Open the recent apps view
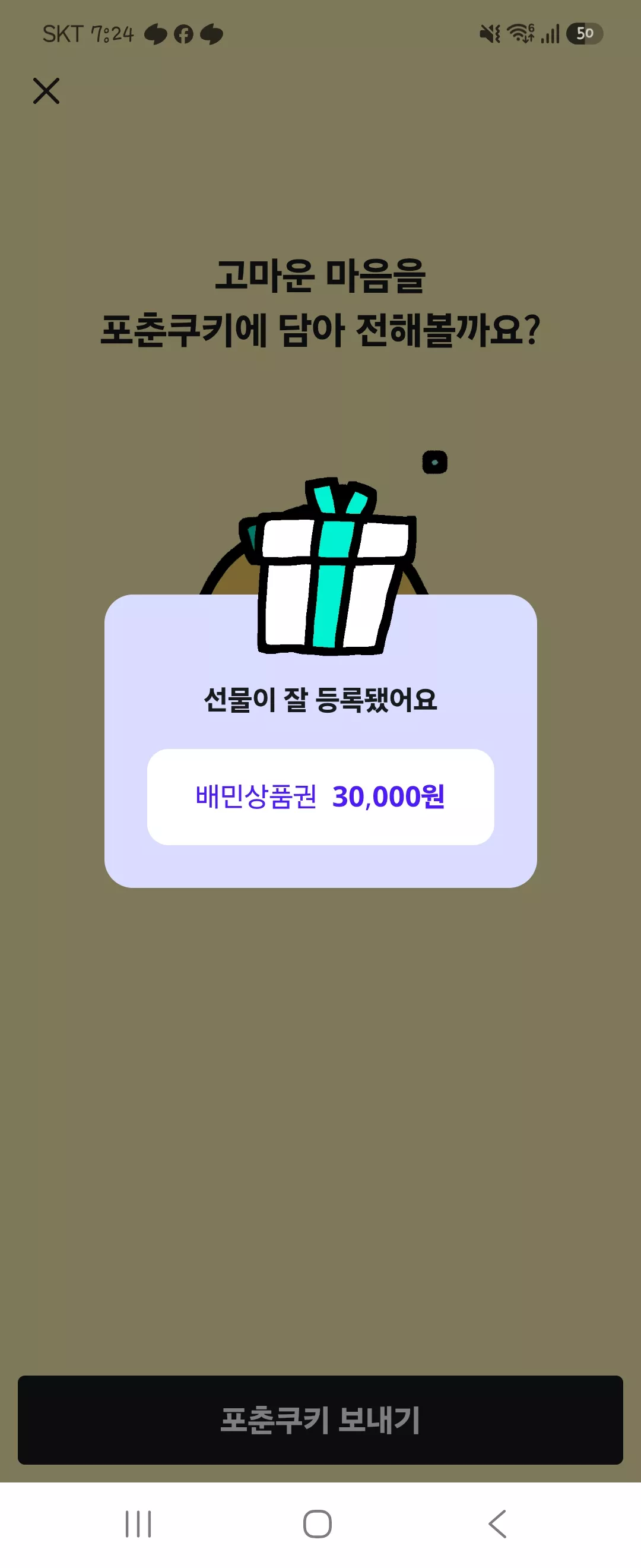The image size is (641, 1568). 138,1523
